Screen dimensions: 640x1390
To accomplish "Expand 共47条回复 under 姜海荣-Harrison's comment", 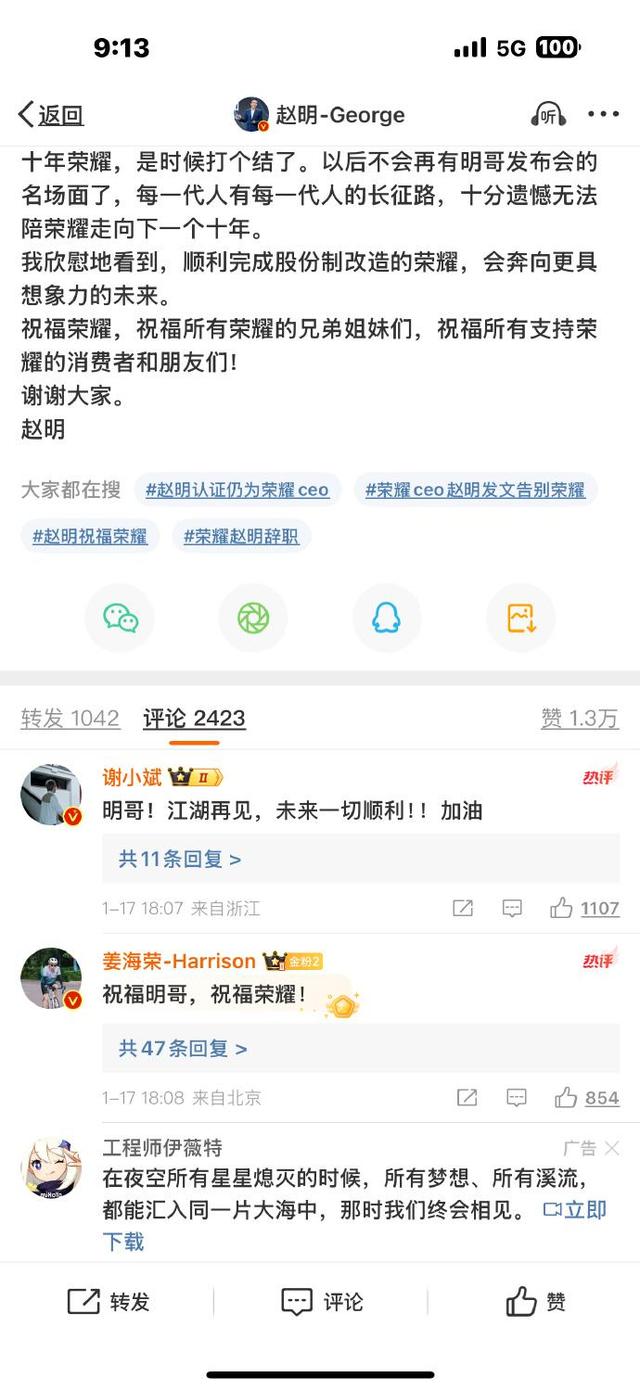I will (183, 1048).
